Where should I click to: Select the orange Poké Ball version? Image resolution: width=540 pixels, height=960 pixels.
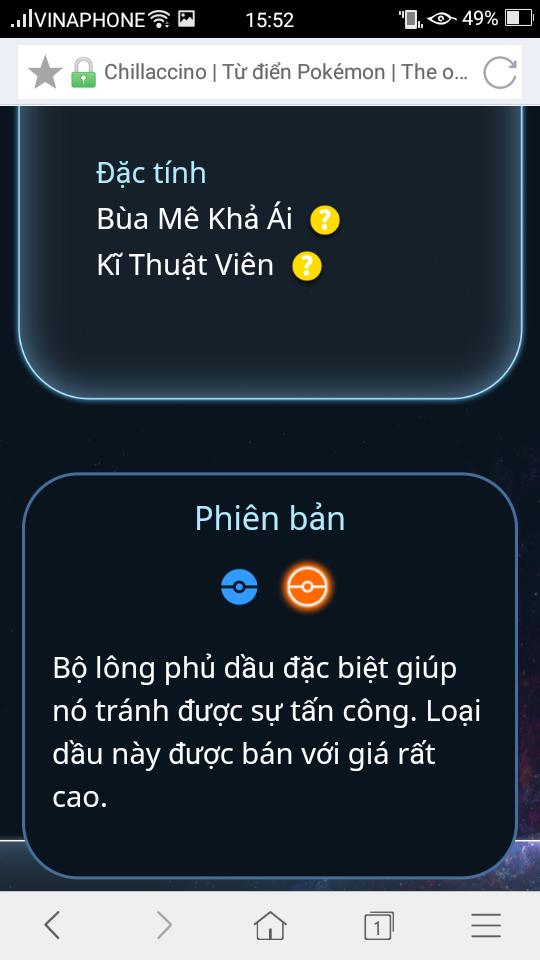pyautogui.click(x=307, y=587)
